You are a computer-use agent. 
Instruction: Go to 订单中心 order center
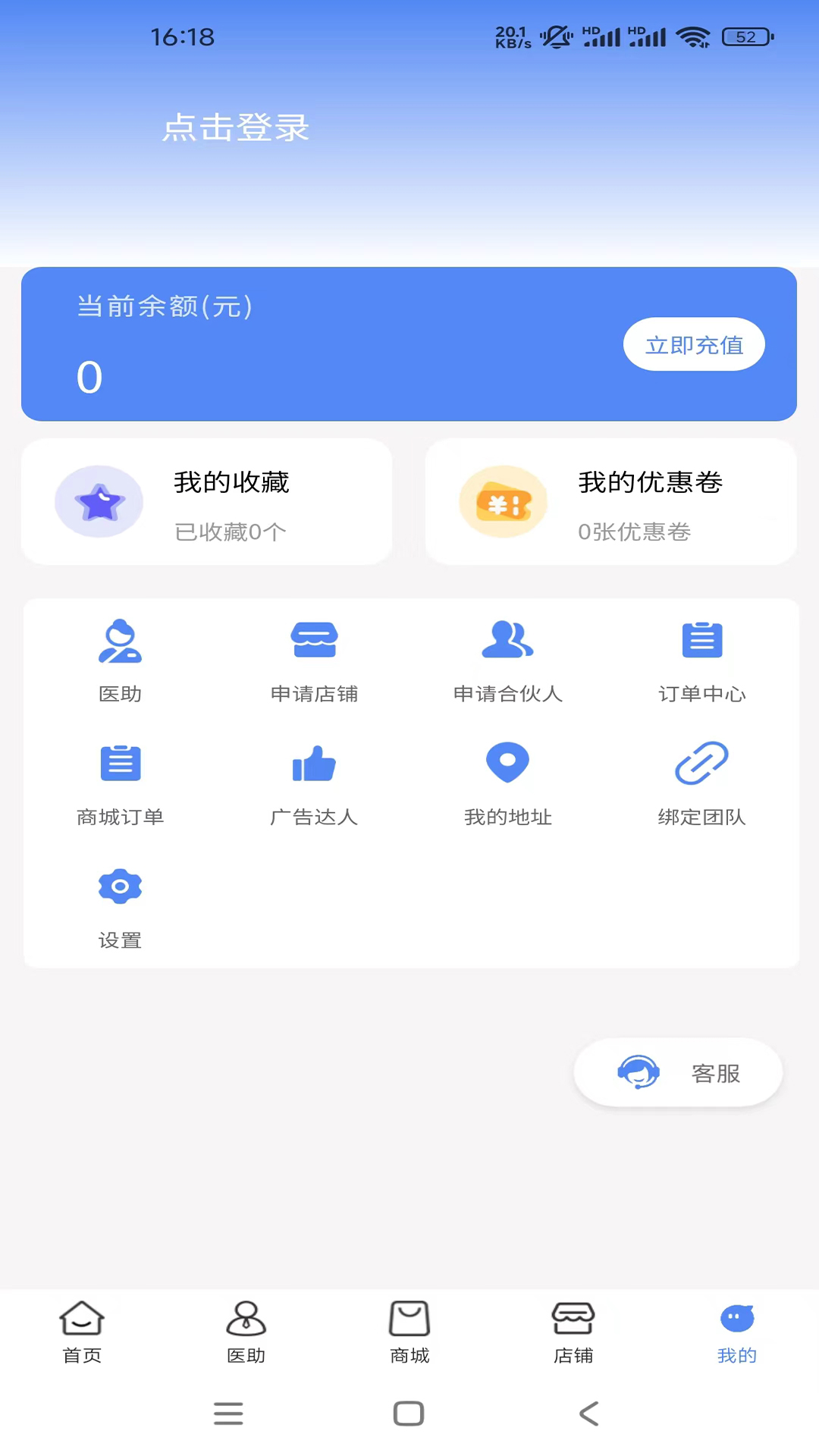[x=701, y=660]
